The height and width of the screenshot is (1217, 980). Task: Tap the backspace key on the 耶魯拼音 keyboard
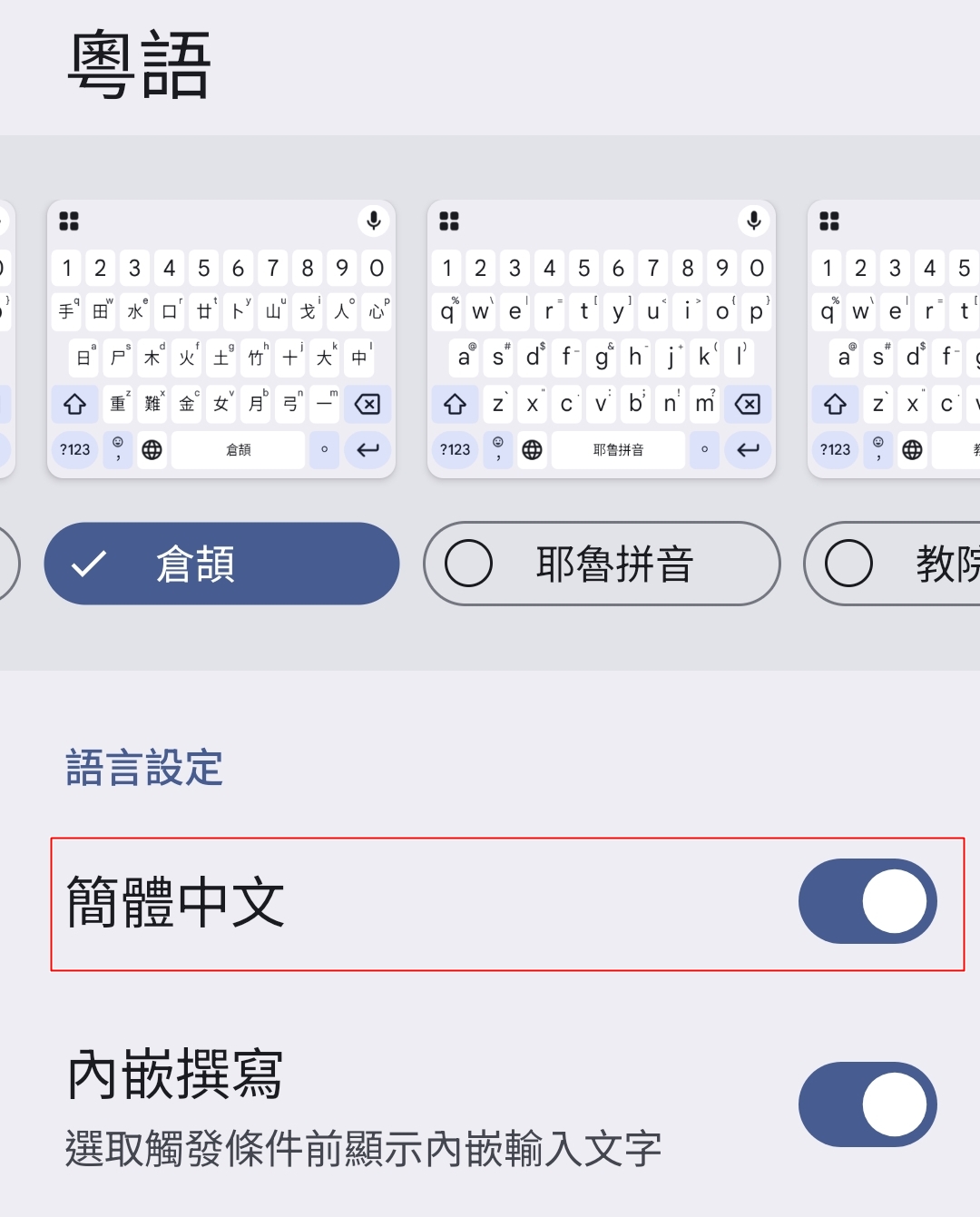[748, 404]
